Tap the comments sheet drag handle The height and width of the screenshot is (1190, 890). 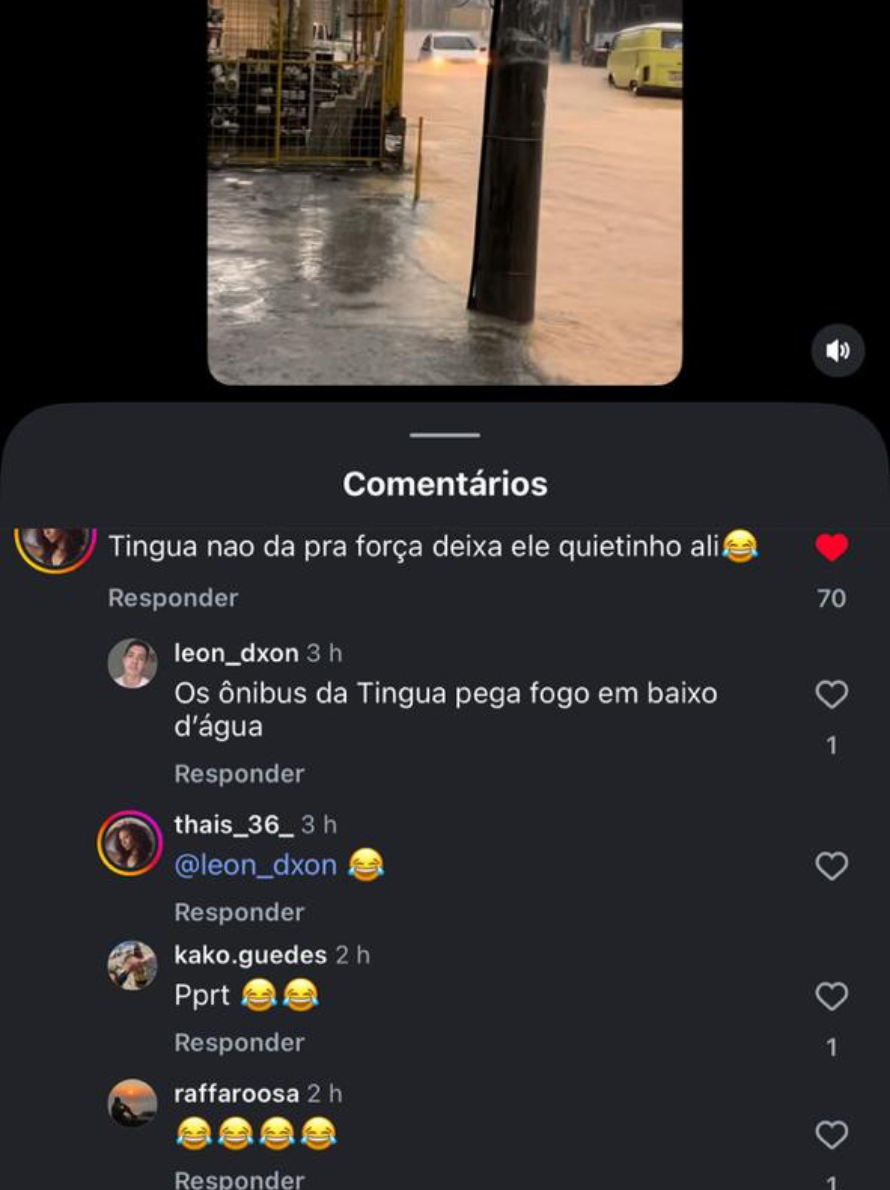pos(445,435)
